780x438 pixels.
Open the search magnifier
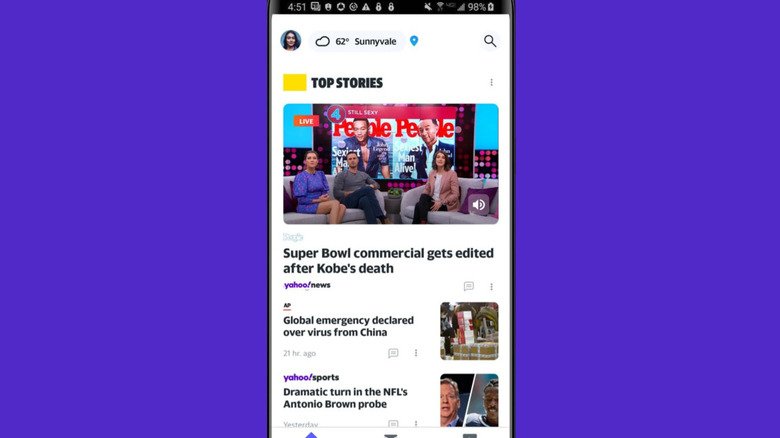click(490, 41)
